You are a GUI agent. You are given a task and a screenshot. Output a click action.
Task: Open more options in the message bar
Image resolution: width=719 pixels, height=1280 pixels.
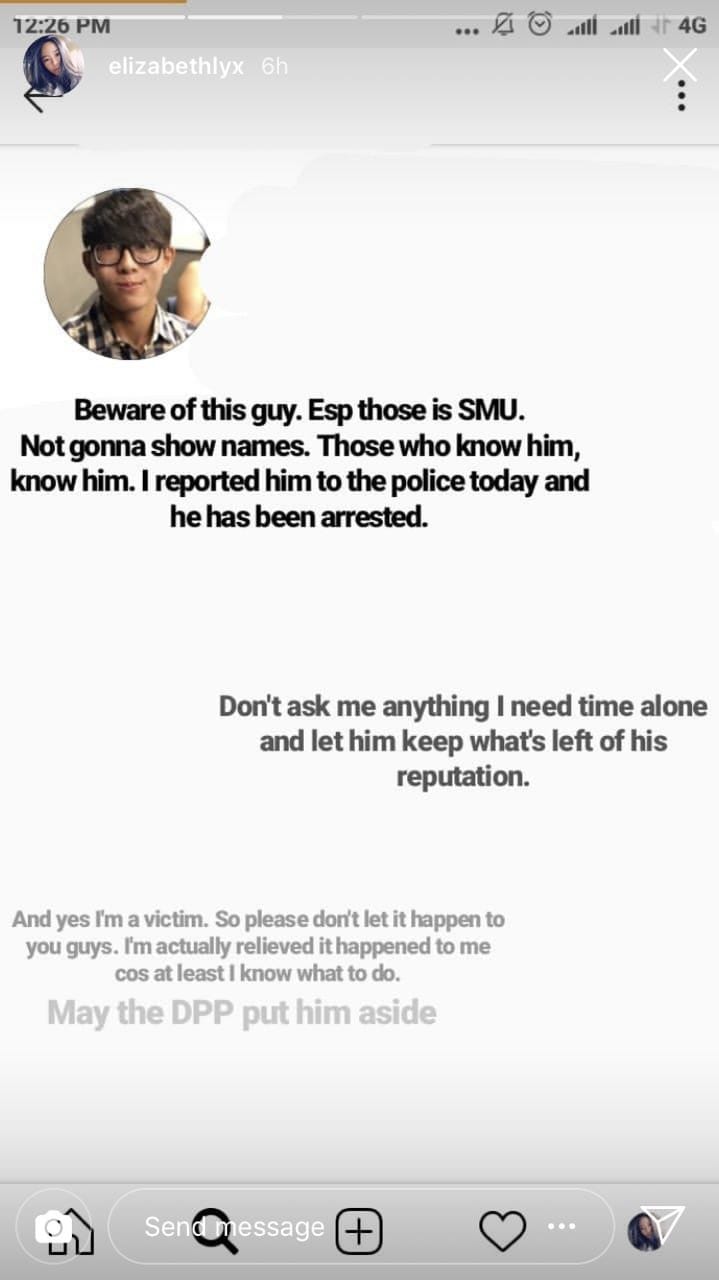coord(562,1226)
